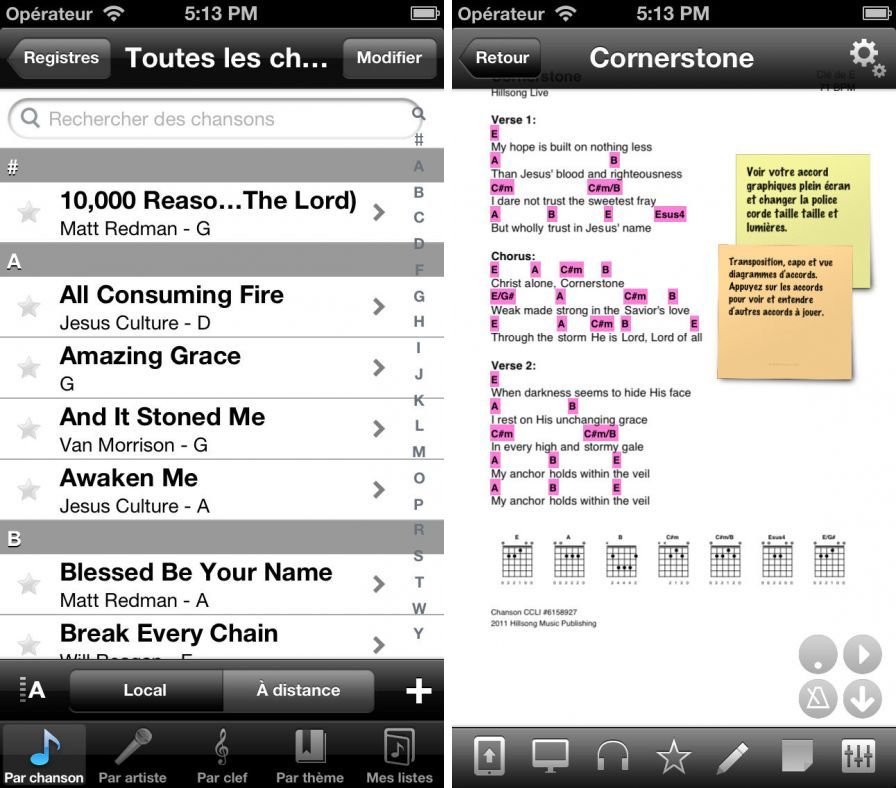The height and width of the screenshot is (788, 896).
Task: Open the mixer sliders icon
Action: (x=858, y=757)
